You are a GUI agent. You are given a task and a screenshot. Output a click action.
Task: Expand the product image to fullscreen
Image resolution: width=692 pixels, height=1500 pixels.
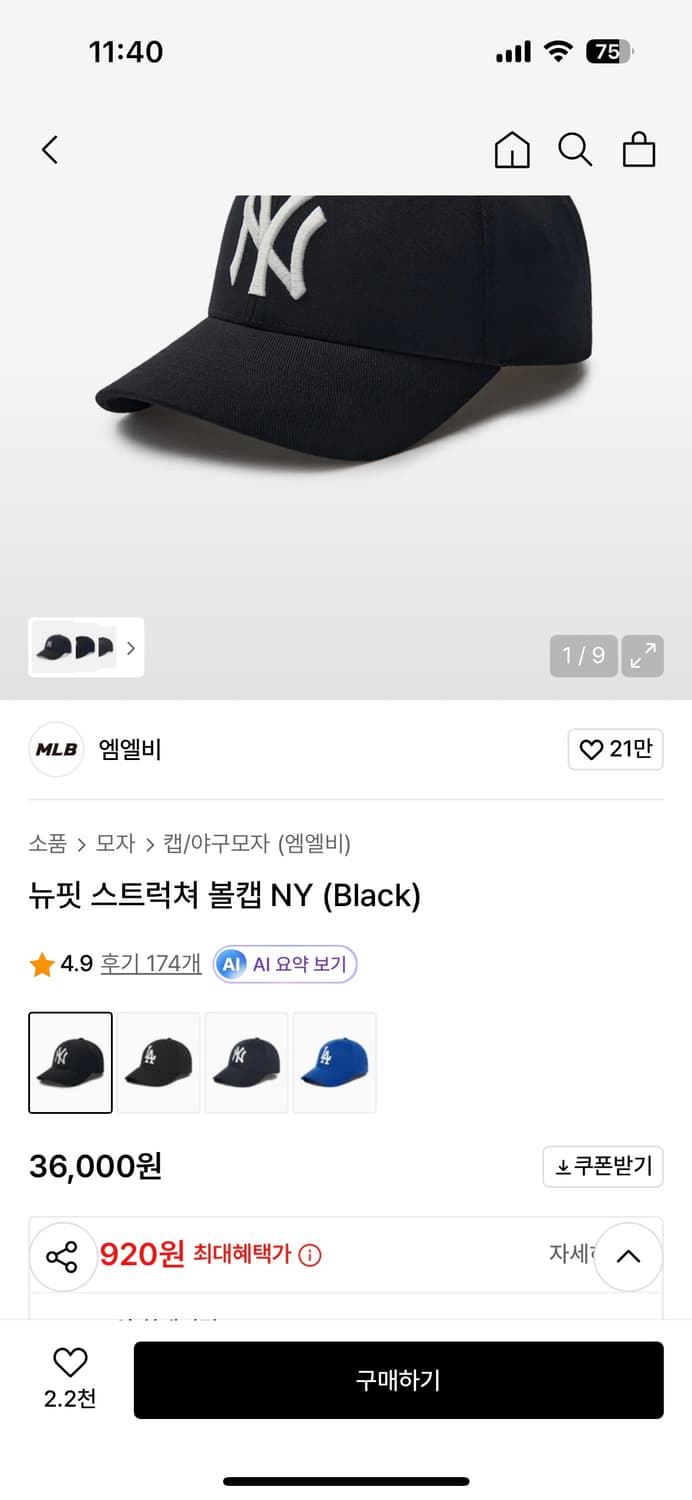642,655
